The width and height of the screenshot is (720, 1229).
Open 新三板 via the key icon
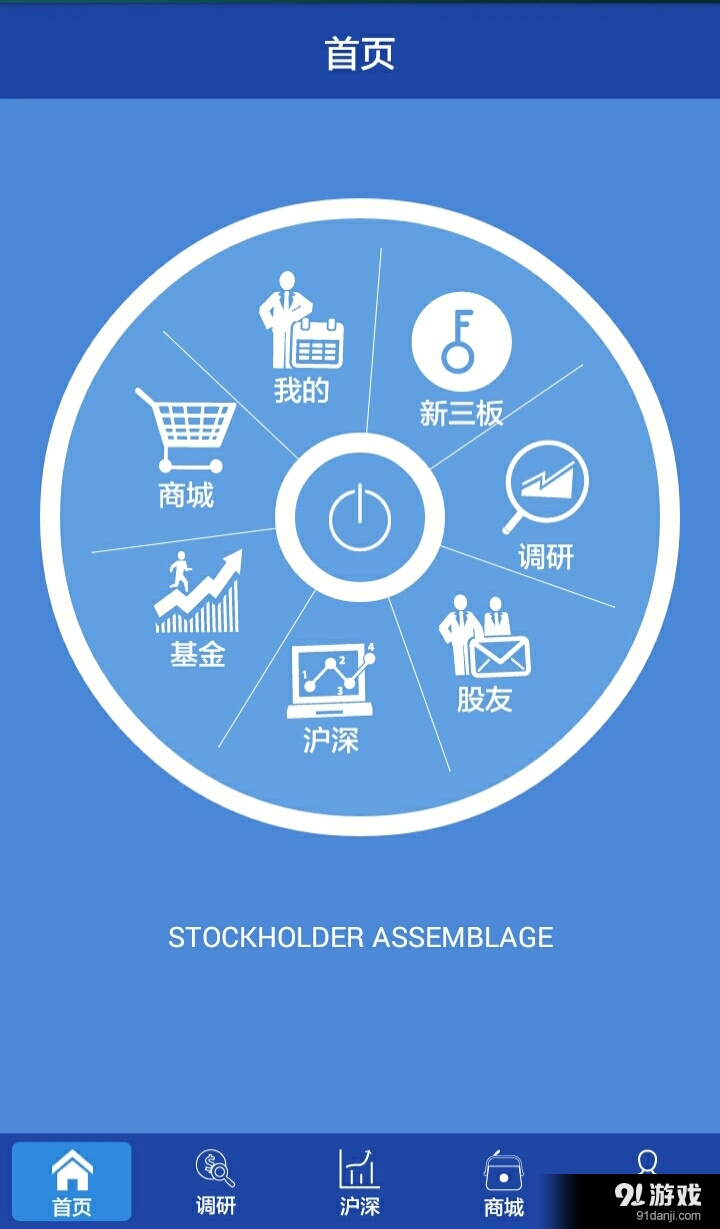click(x=461, y=340)
